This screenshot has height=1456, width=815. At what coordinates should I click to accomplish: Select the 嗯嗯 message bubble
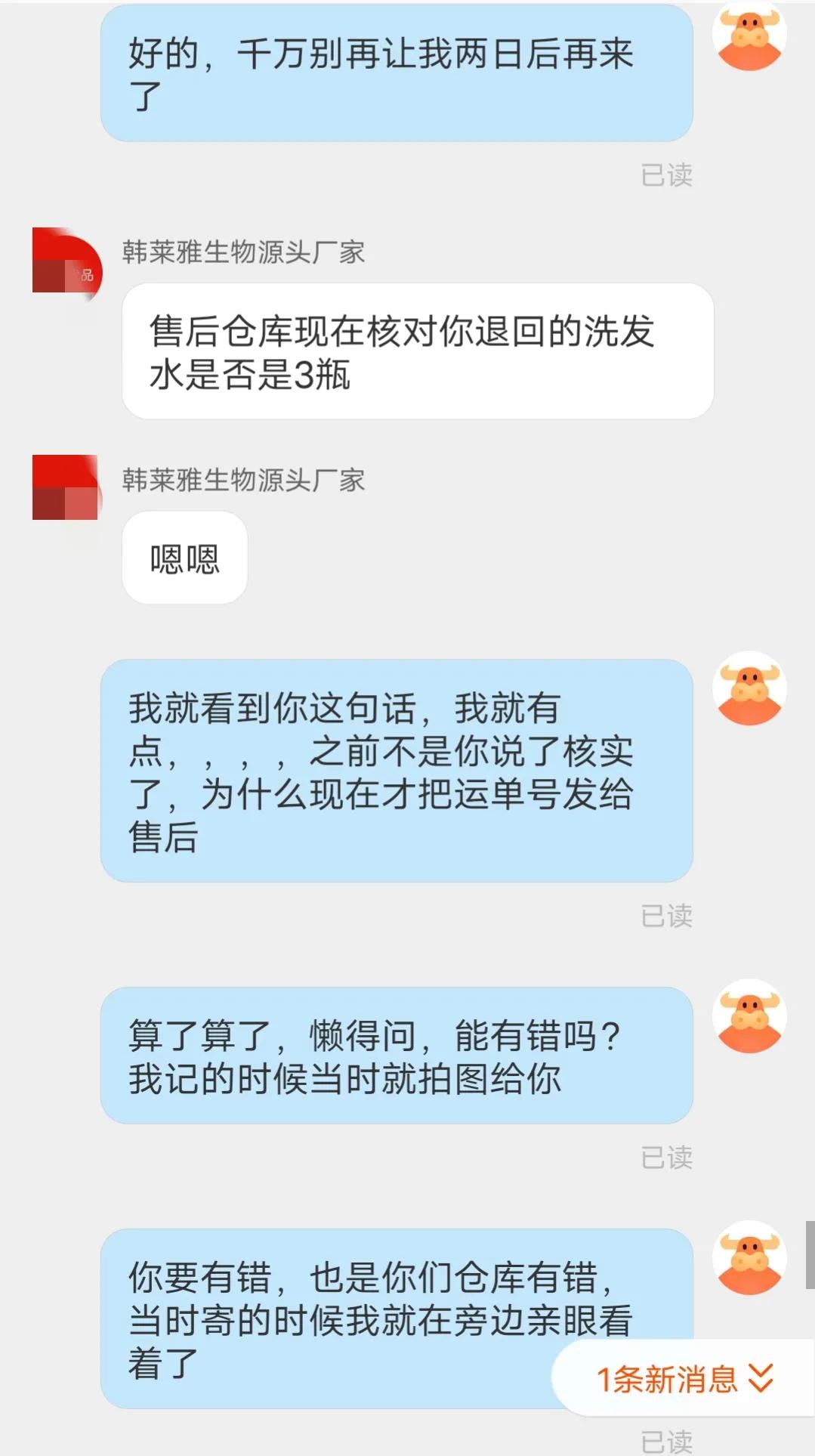tap(184, 558)
